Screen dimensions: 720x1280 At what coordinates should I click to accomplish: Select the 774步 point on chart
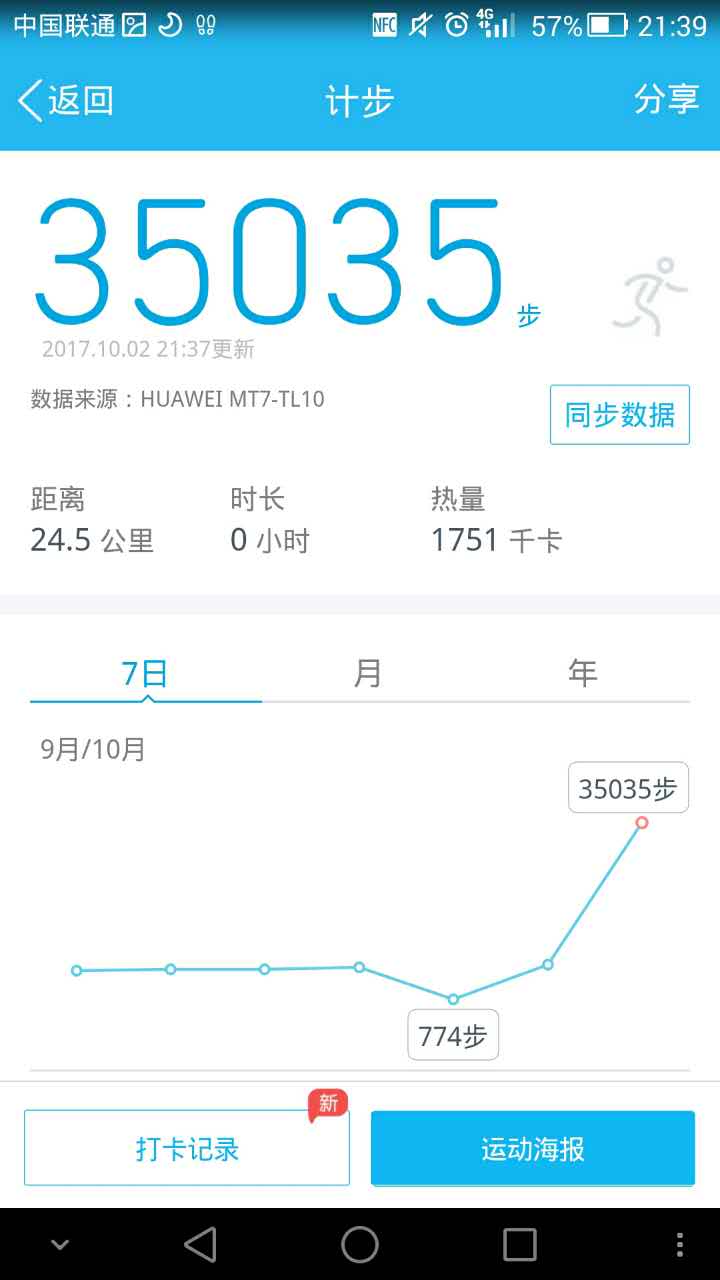coord(453,999)
